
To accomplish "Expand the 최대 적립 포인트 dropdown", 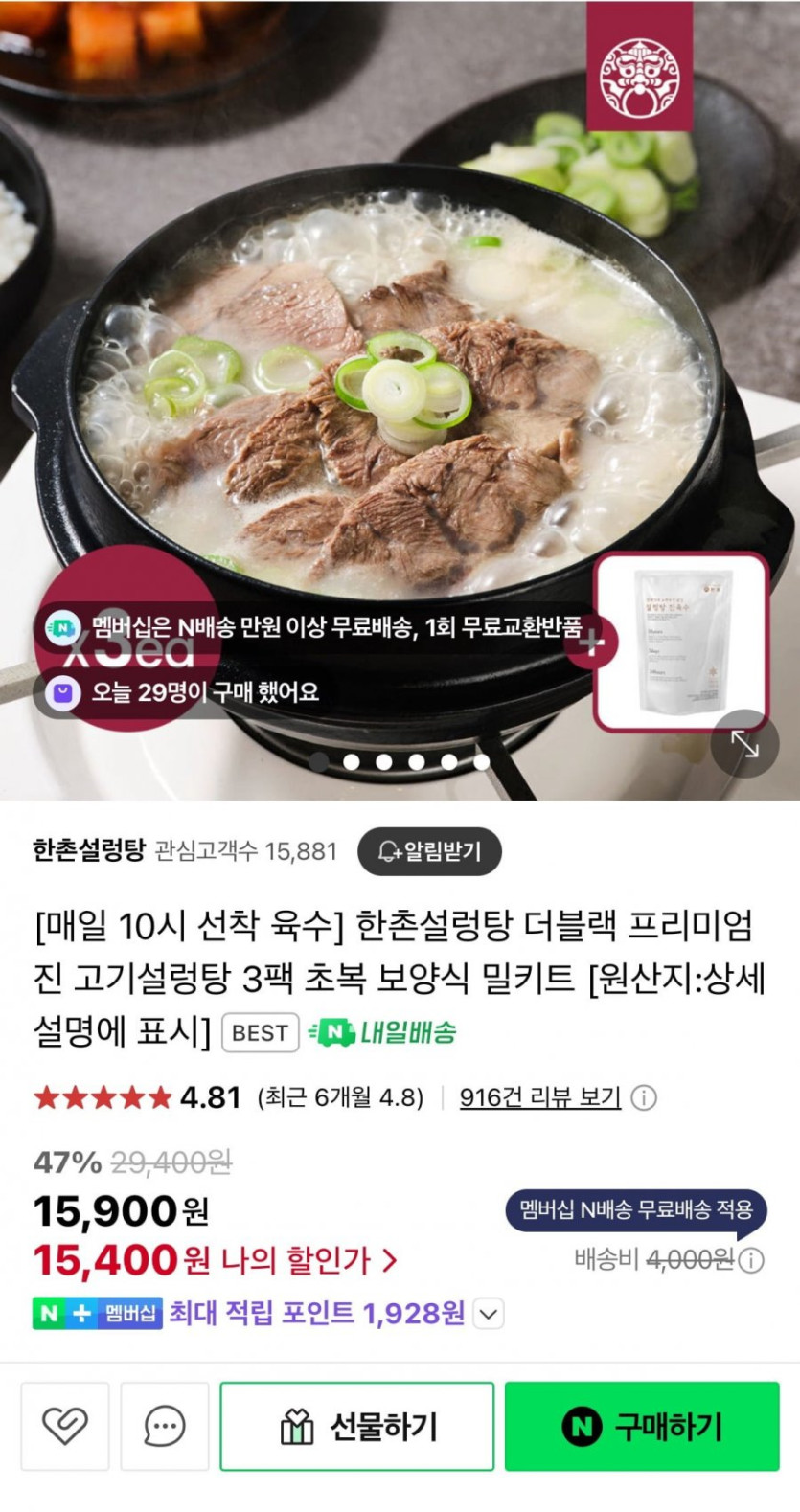I will pyautogui.click(x=489, y=1314).
